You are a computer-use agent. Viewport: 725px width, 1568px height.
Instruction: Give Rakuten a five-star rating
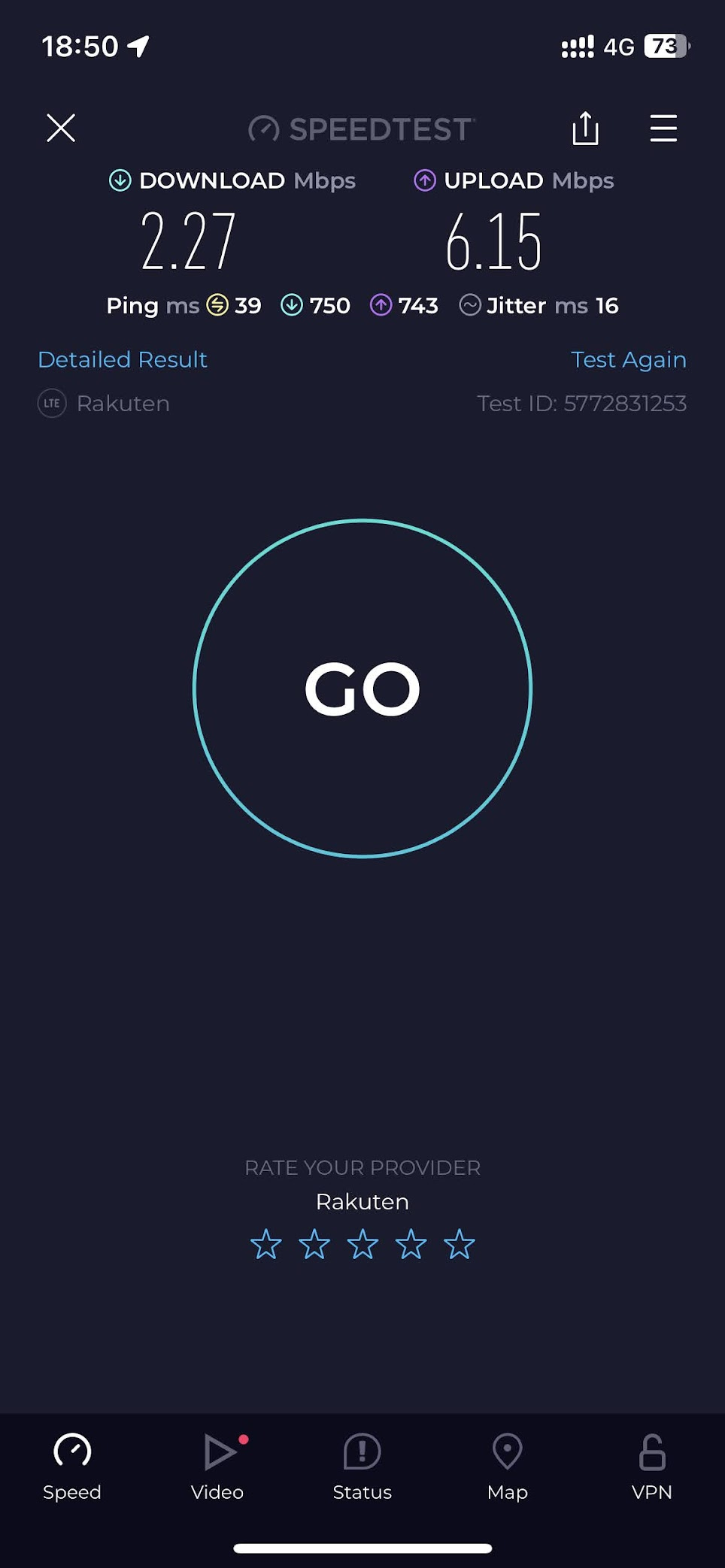click(x=460, y=1245)
